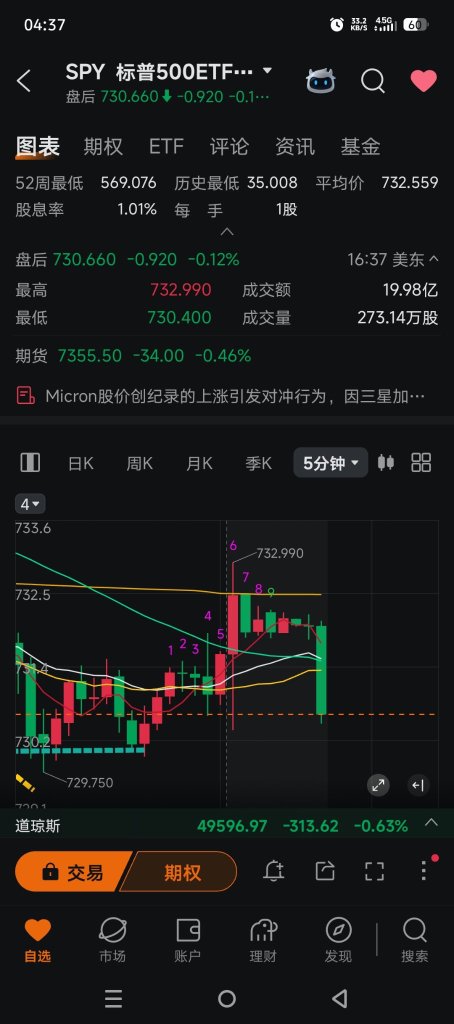The image size is (454, 1024).
Task: Set a price alert with bell icon
Action: 274,871
